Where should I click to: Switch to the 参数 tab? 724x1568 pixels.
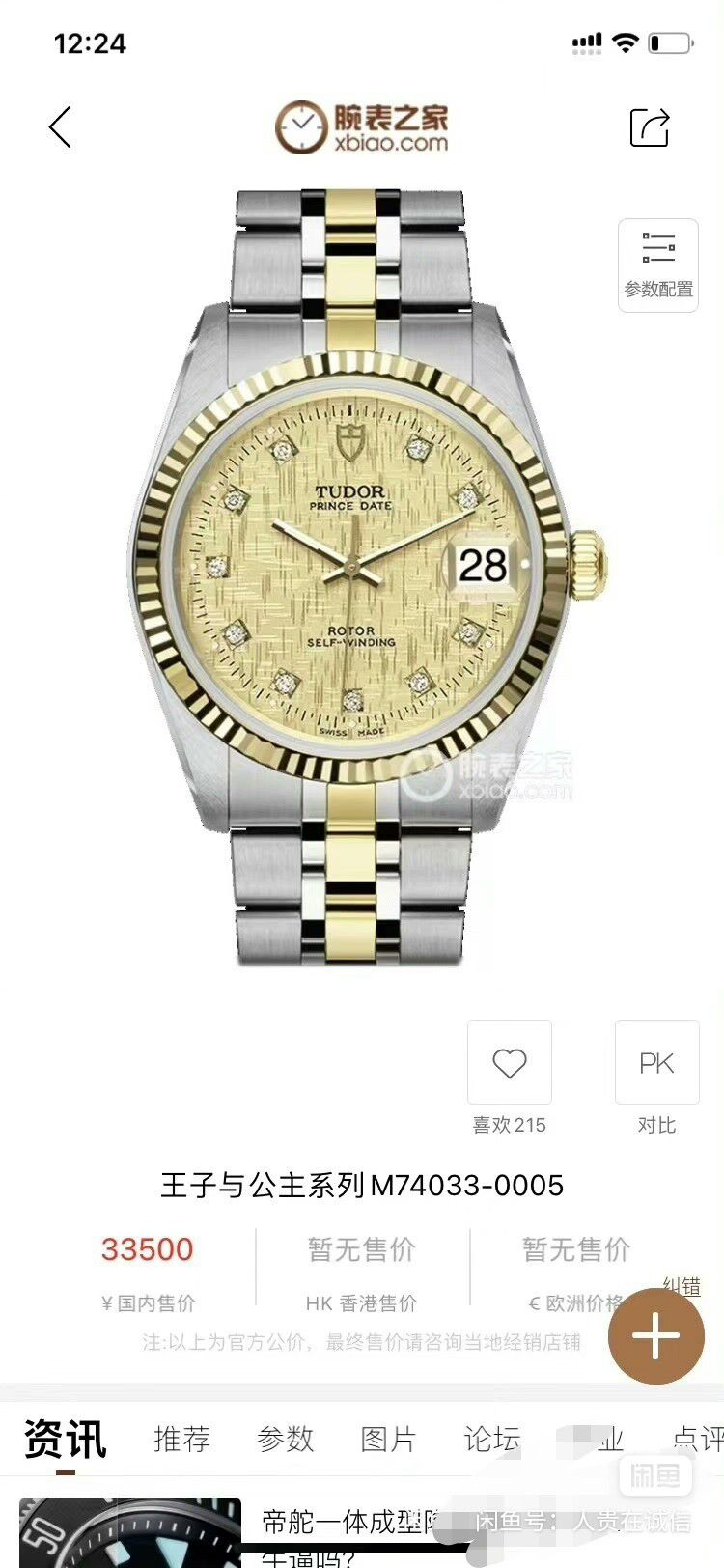tap(286, 1440)
